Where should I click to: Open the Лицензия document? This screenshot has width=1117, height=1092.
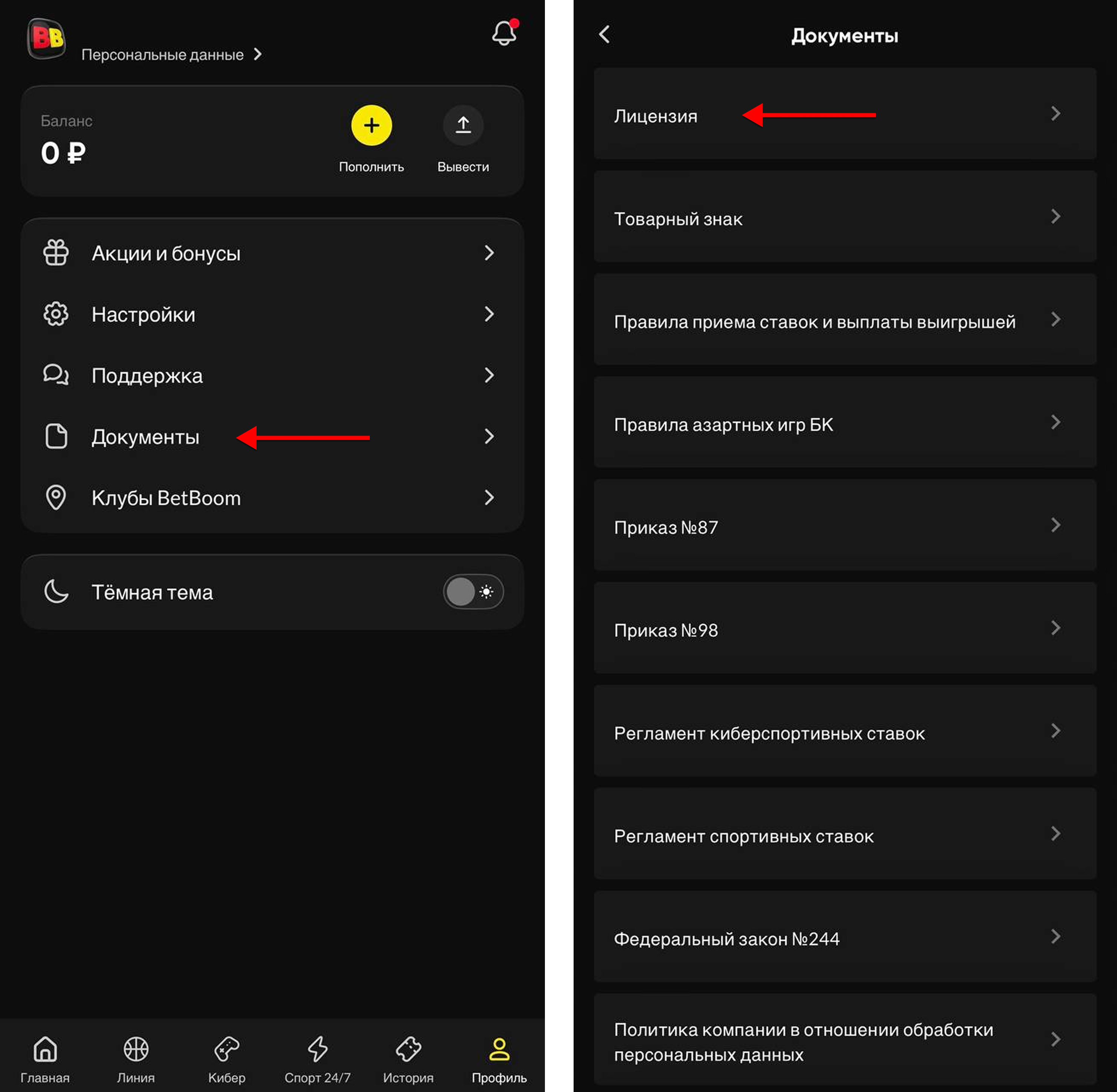pos(845,114)
